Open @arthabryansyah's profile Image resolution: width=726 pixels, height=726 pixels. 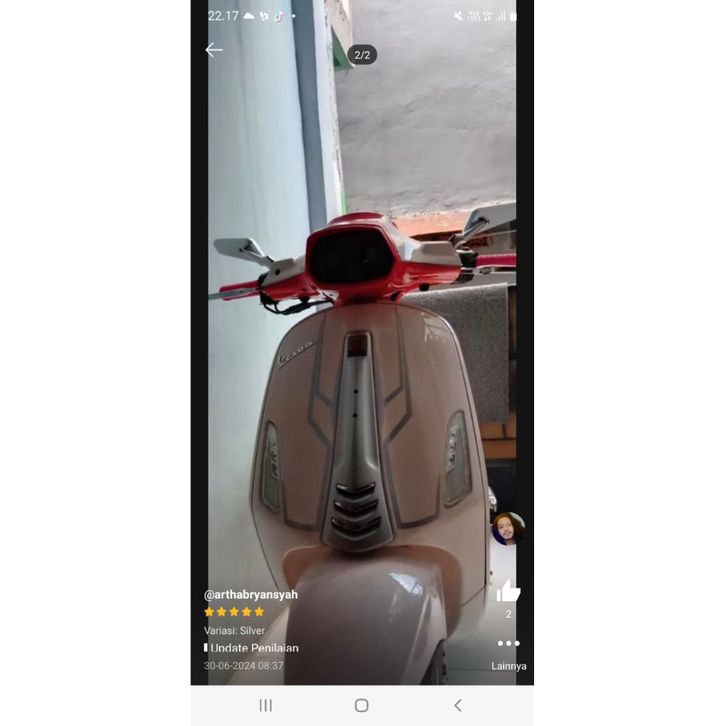pos(251,594)
